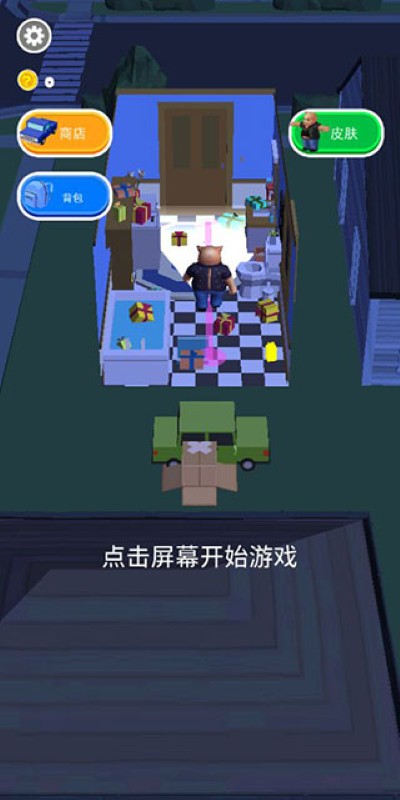The image size is (400, 800).
Task: Open the settings gear
Action: [x=34, y=36]
